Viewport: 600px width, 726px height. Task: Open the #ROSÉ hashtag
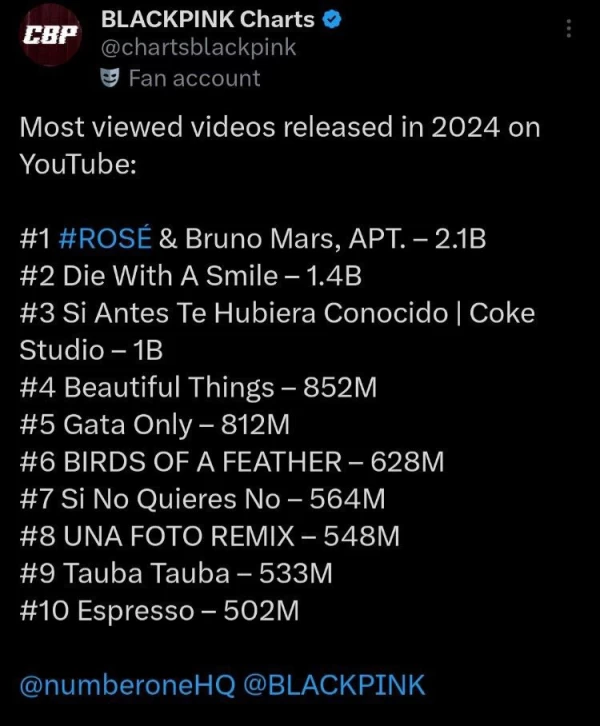point(105,239)
